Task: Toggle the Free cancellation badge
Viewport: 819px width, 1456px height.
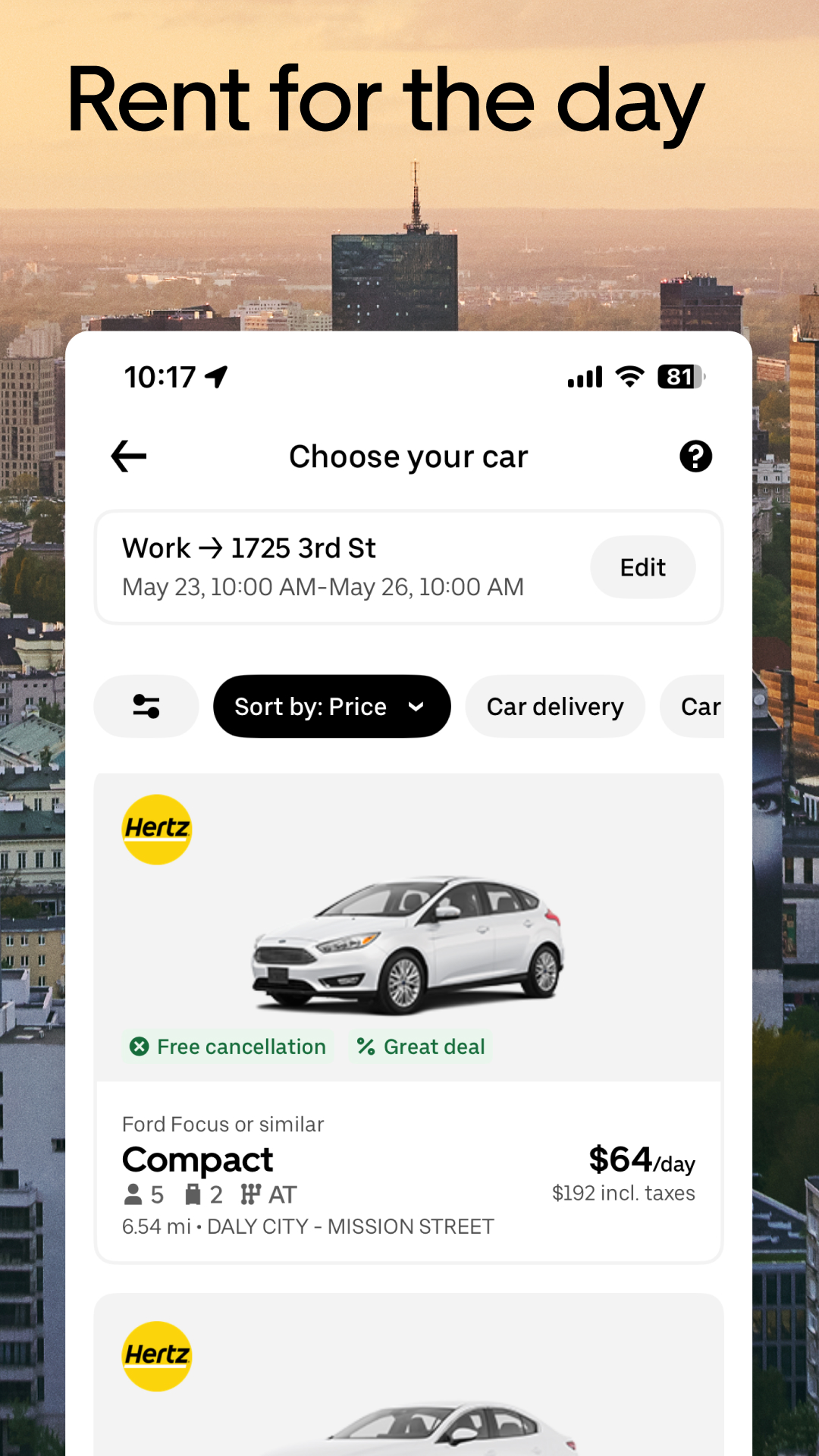Action: [226, 1046]
